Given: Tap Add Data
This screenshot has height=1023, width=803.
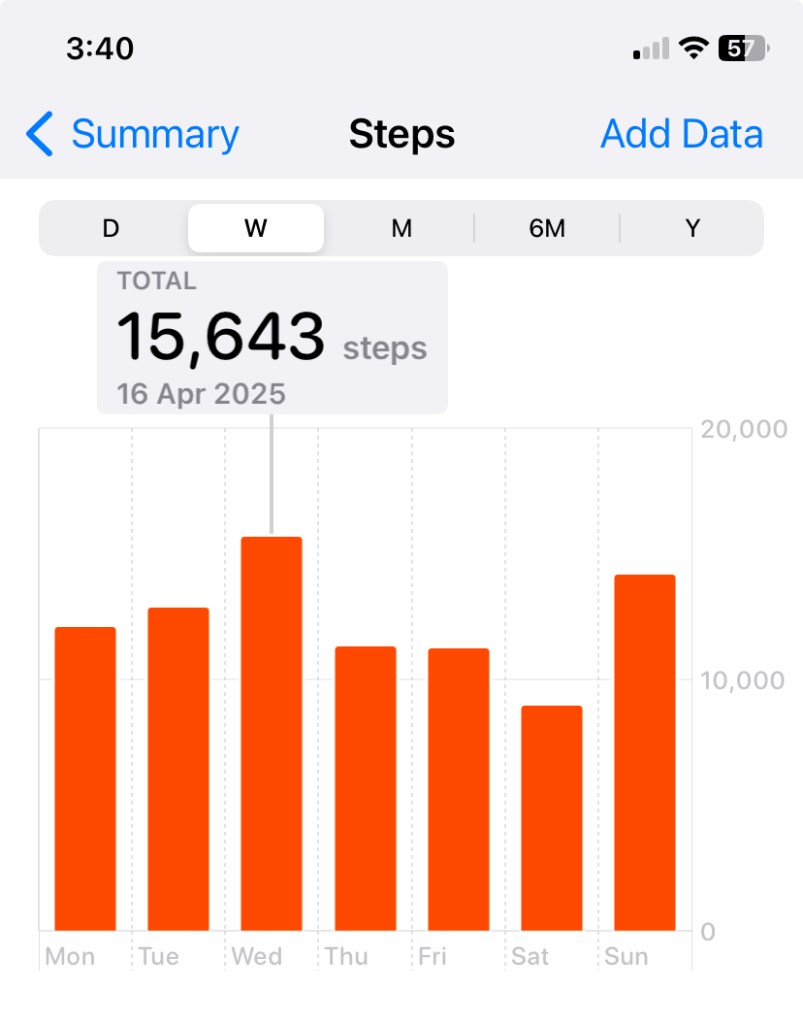Looking at the screenshot, I should (682, 134).
